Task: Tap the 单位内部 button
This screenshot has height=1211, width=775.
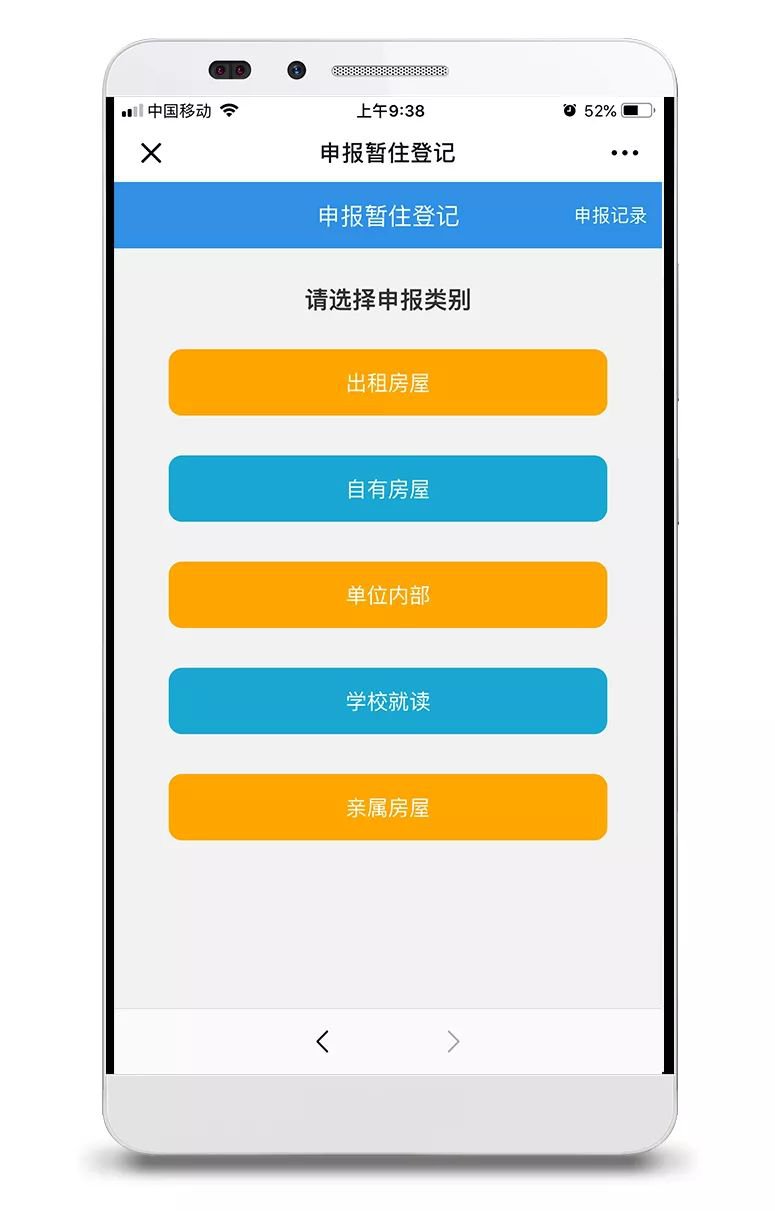Action: pos(387,595)
